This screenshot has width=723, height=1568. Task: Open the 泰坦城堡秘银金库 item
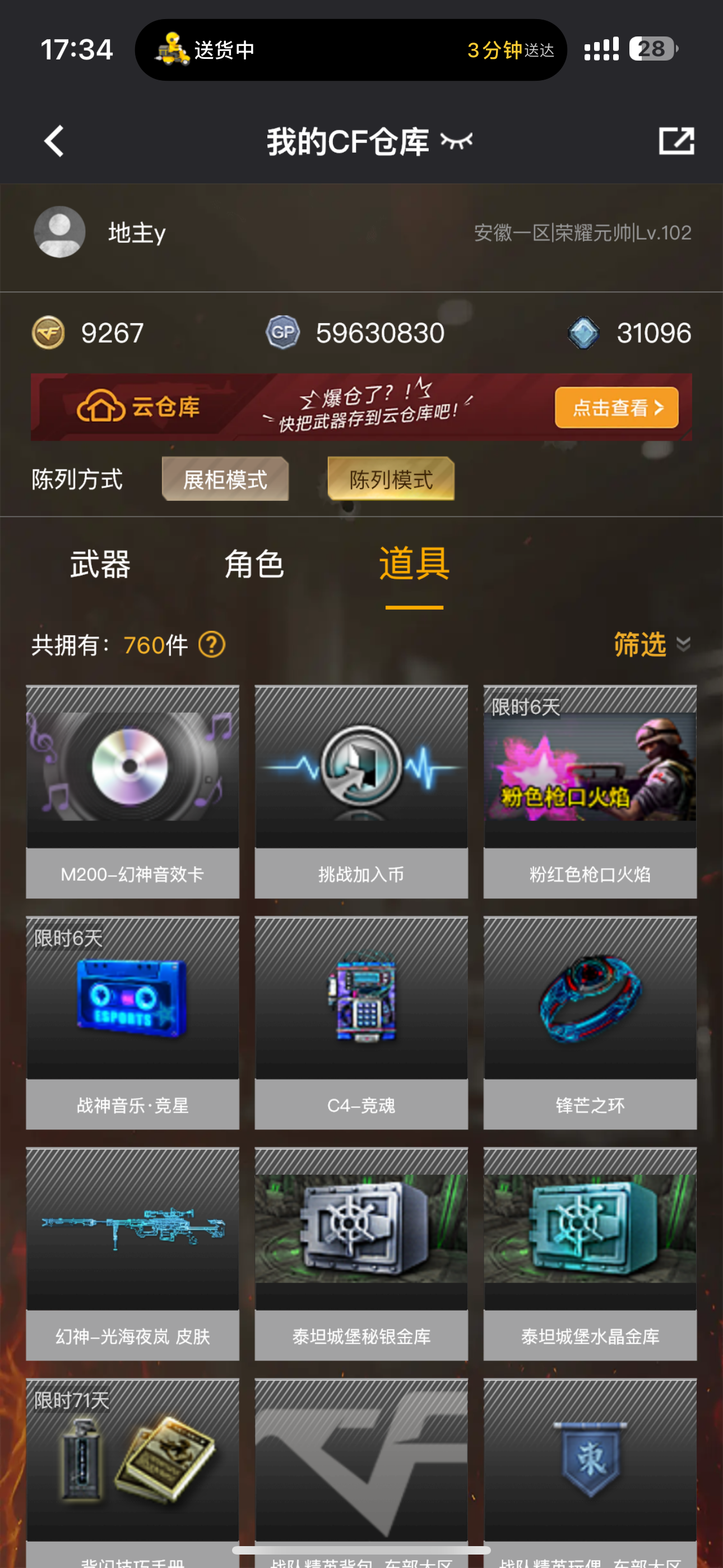pyautogui.click(x=361, y=1254)
